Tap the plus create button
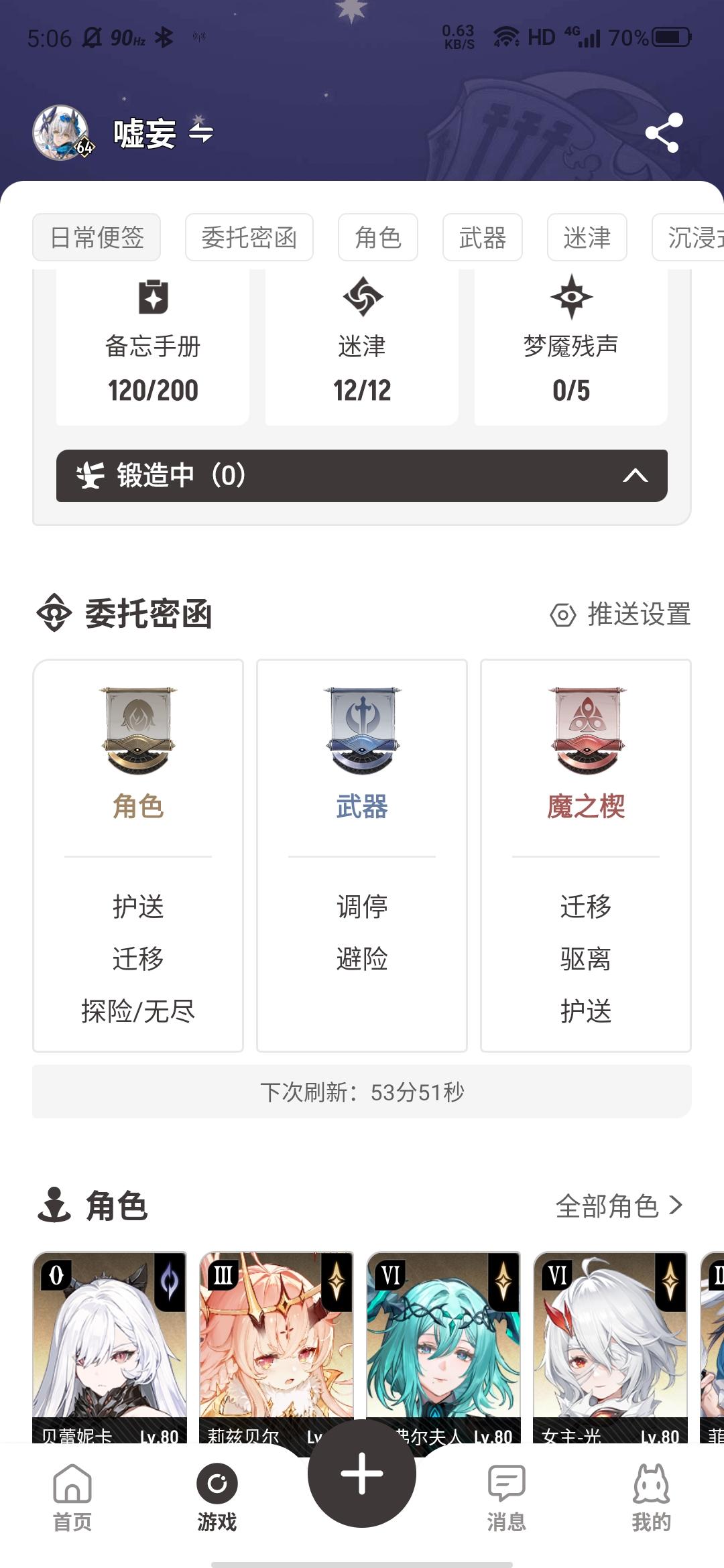724x1568 pixels. (362, 1473)
